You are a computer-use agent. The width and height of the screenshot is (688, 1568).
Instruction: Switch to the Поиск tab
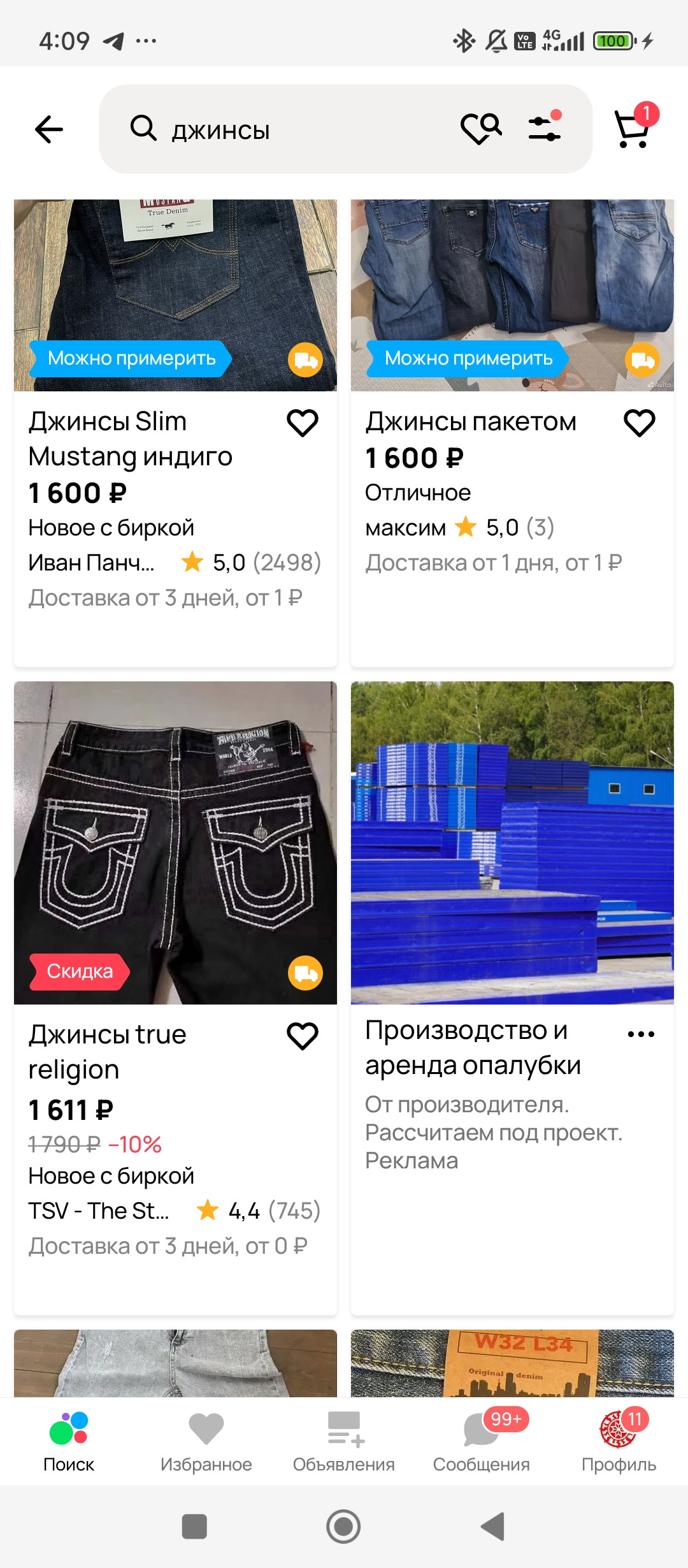tap(69, 1442)
